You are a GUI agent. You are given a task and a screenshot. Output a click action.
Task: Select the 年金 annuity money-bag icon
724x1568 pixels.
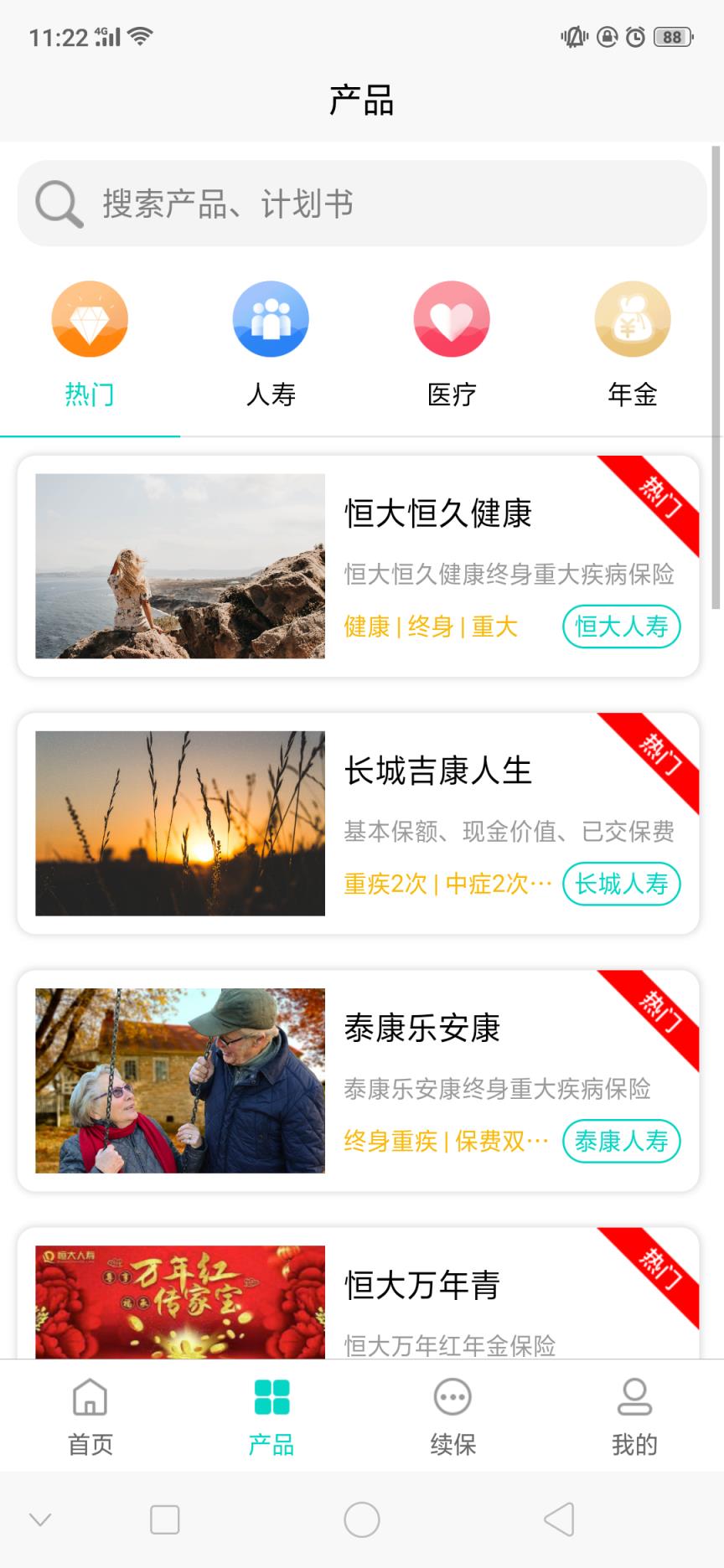click(633, 319)
